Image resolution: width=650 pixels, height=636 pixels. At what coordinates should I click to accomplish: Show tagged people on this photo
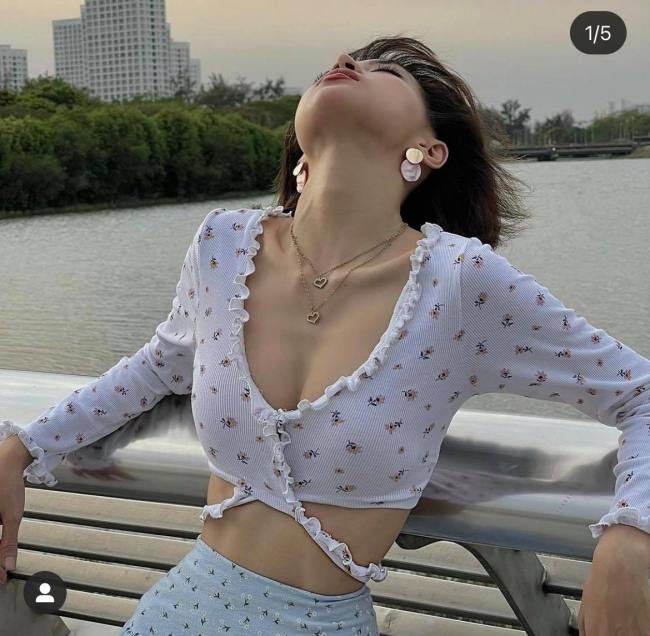tap(45, 592)
